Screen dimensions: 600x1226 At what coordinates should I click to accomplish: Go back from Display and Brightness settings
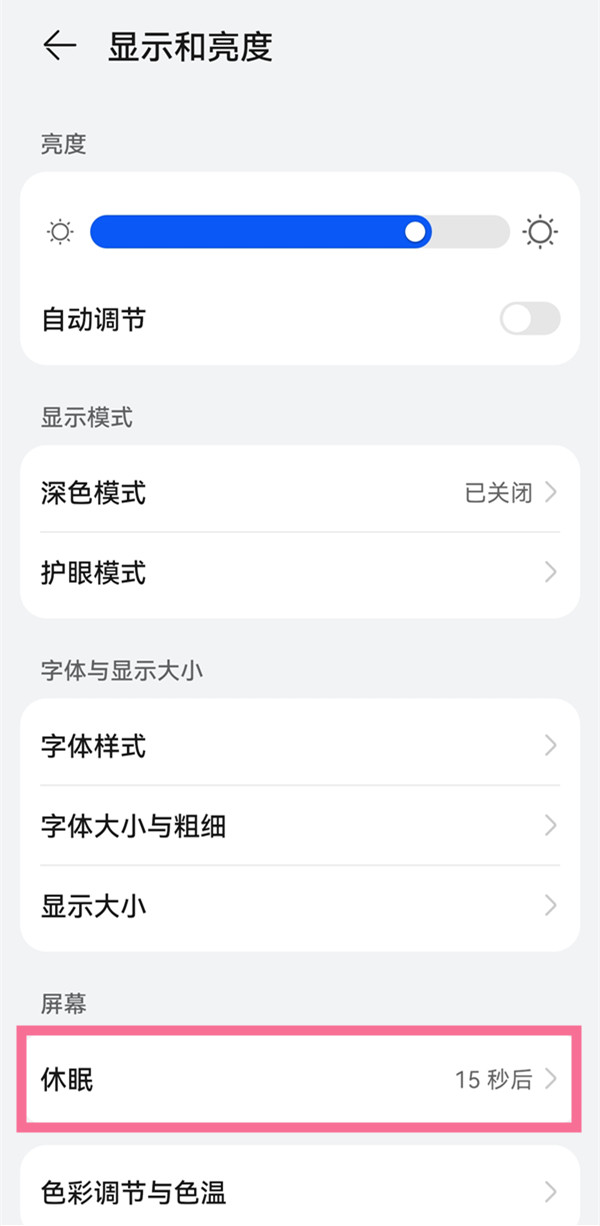click(60, 47)
